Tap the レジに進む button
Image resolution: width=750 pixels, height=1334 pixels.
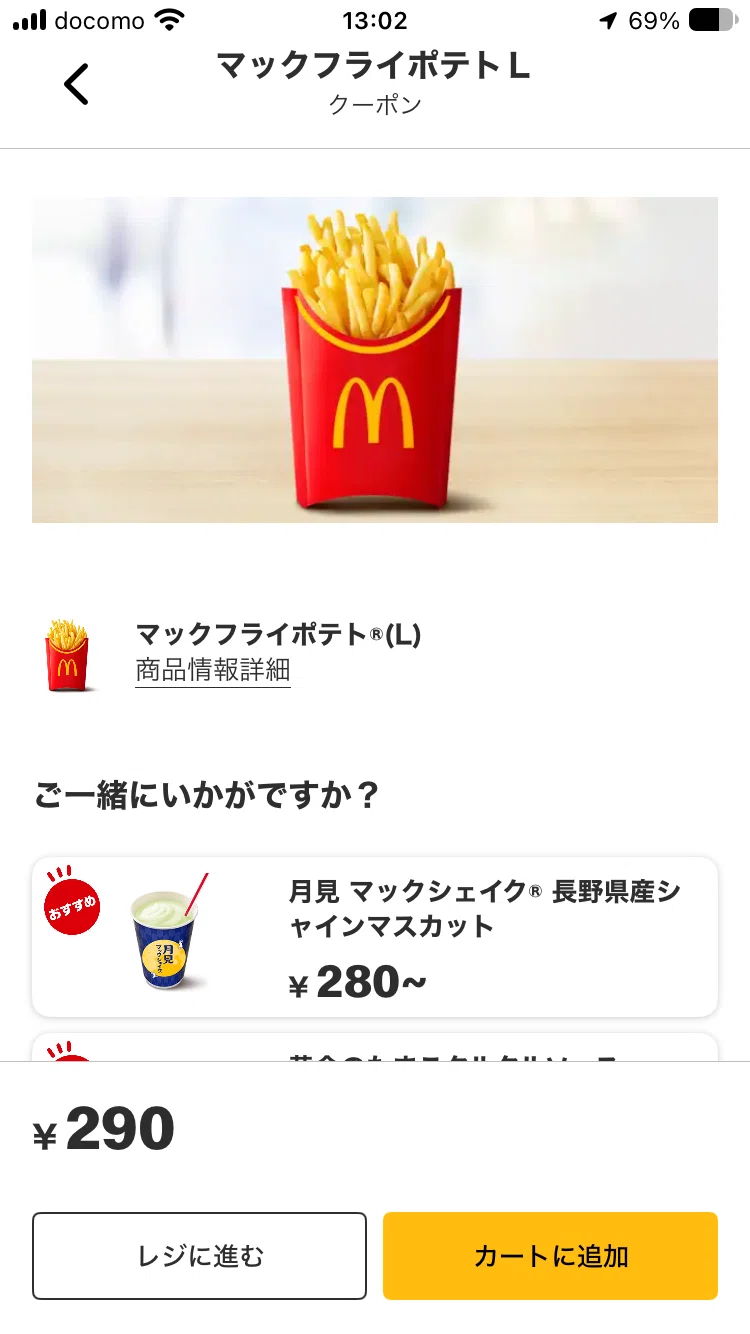tap(200, 1256)
